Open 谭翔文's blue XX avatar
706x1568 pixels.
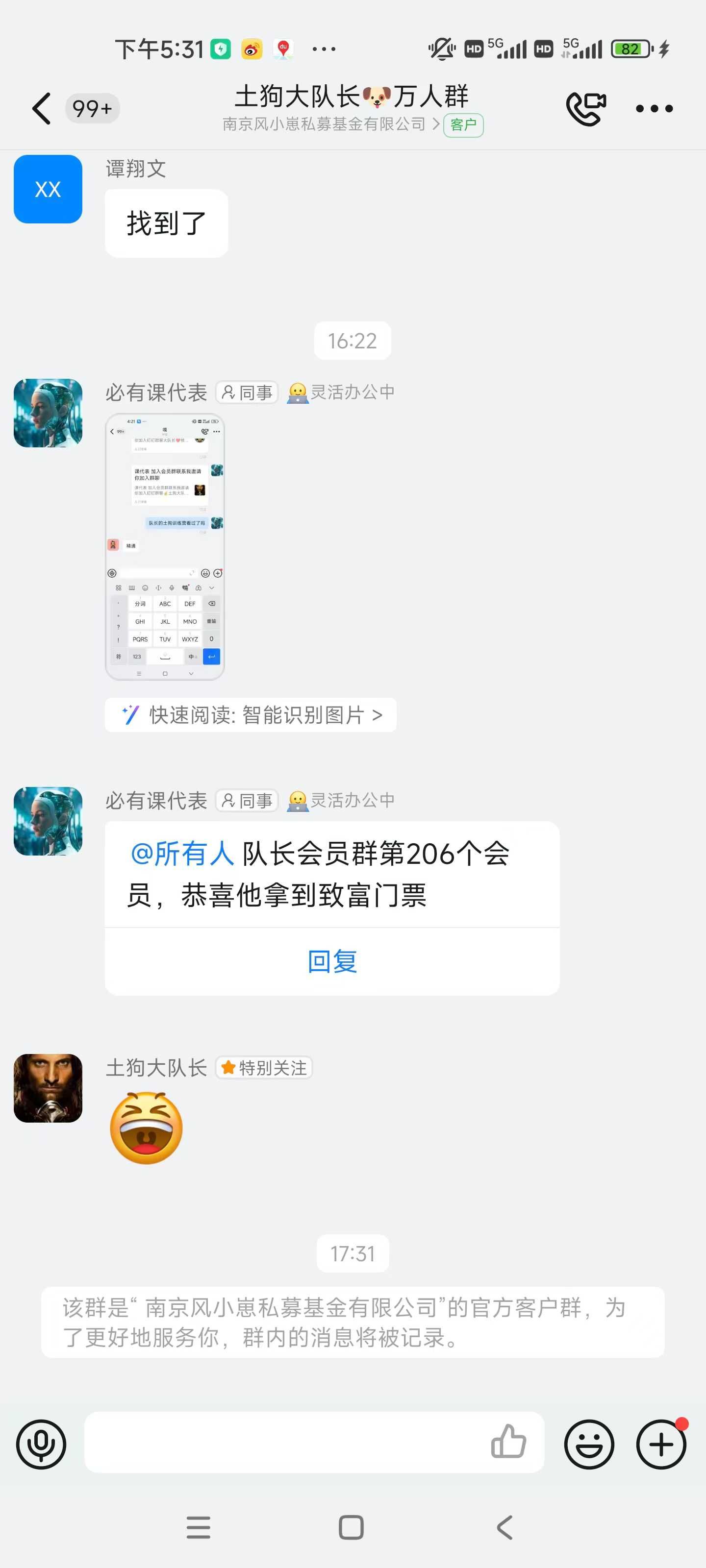48,189
